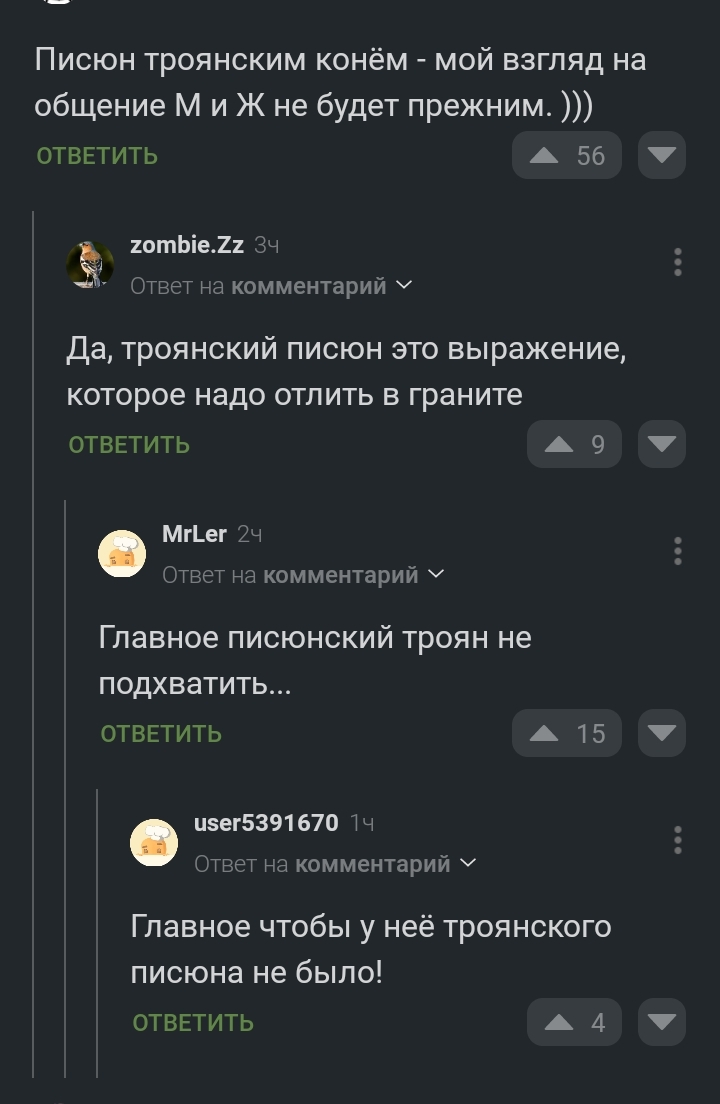Open overflow menu on zombie.Zz's comment
Image resolution: width=720 pixels, height=1104 pixels.
[678, 262]
